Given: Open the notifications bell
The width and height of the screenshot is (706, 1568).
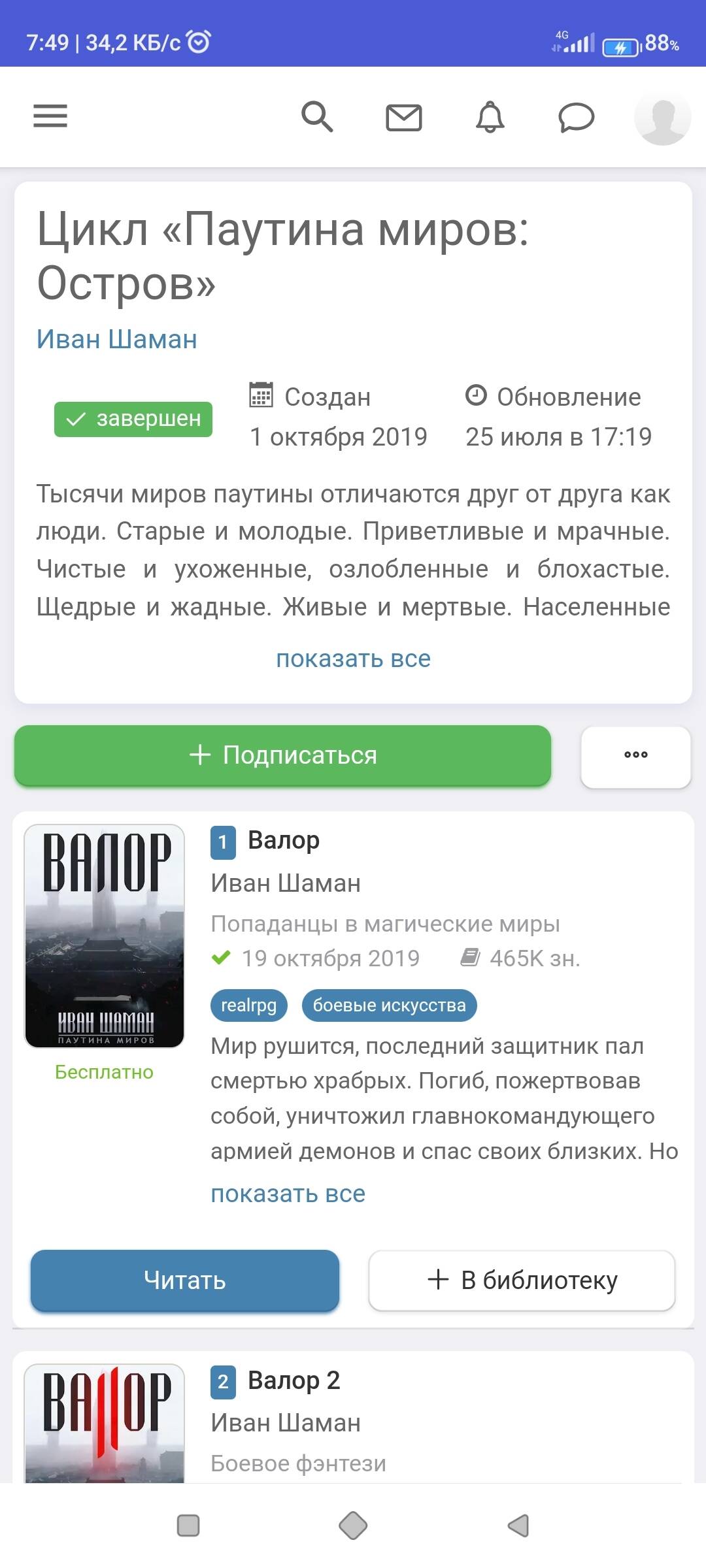Looking at the screenshot, I should point(490,118).
